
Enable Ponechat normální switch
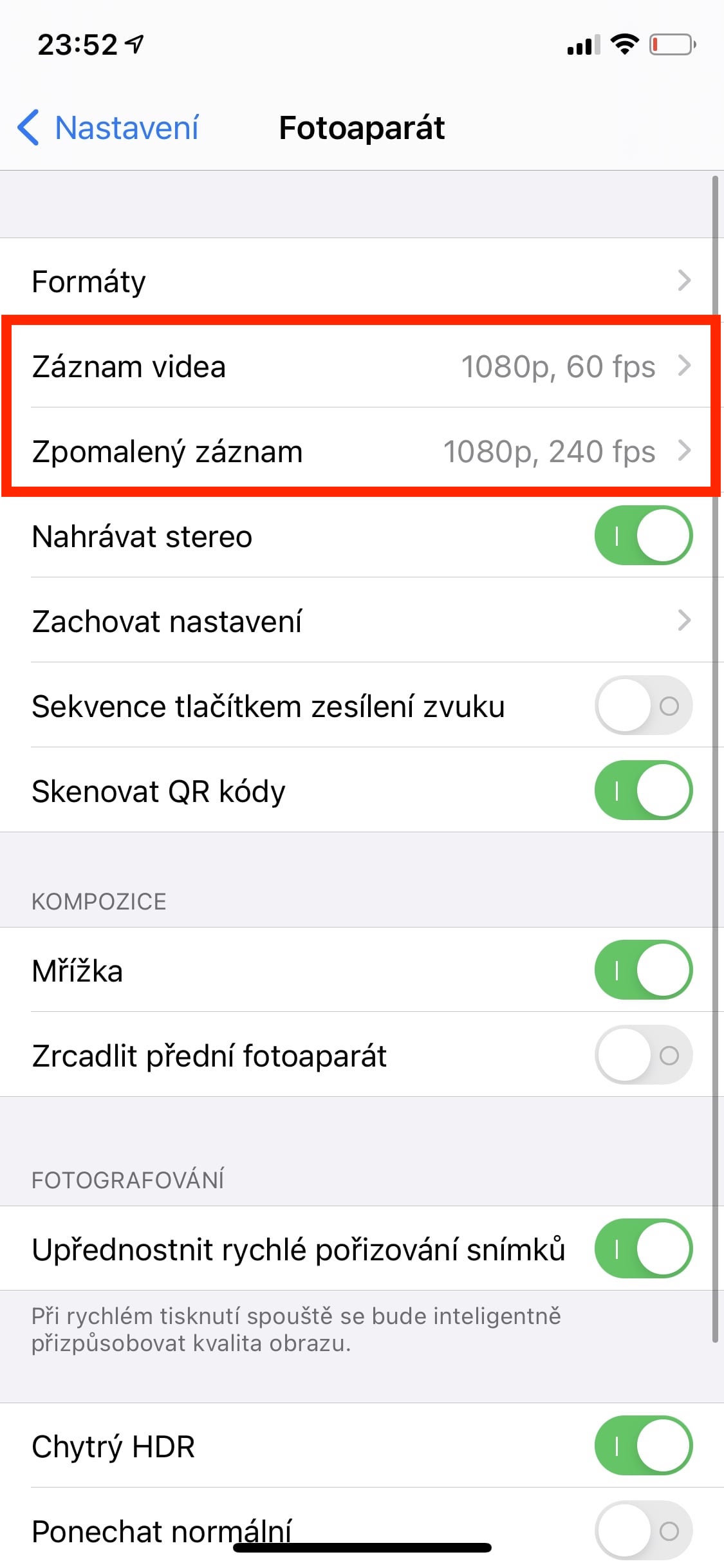642,1531
